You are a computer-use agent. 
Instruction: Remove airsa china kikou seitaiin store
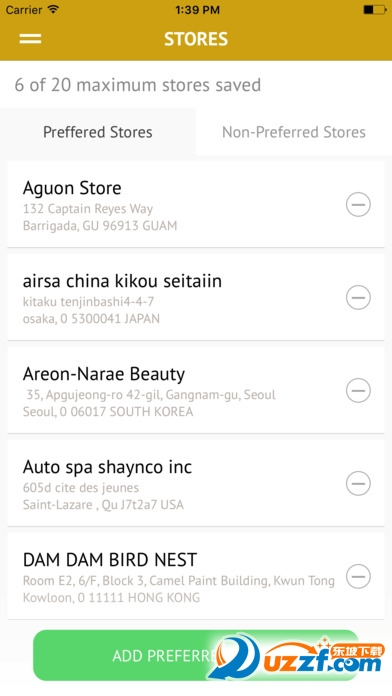click(x=358, y=297)
